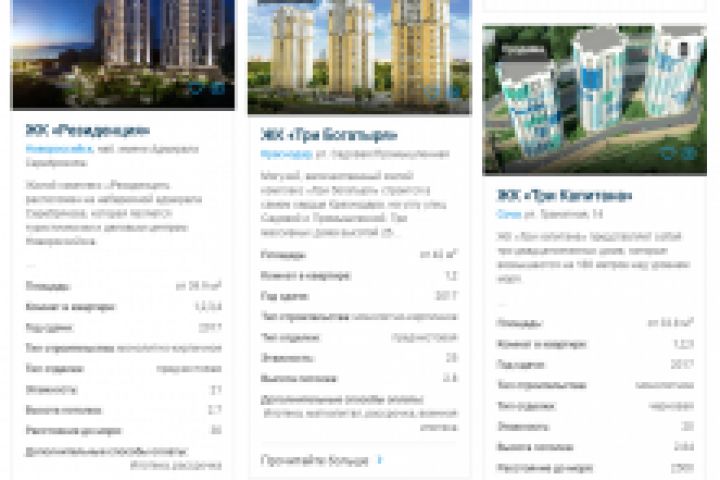Screen dimensions: 720x480
Task: Open the ЖК «Три Богатыря» listing title
Action: pyautogui.click(x=329, y=134)
